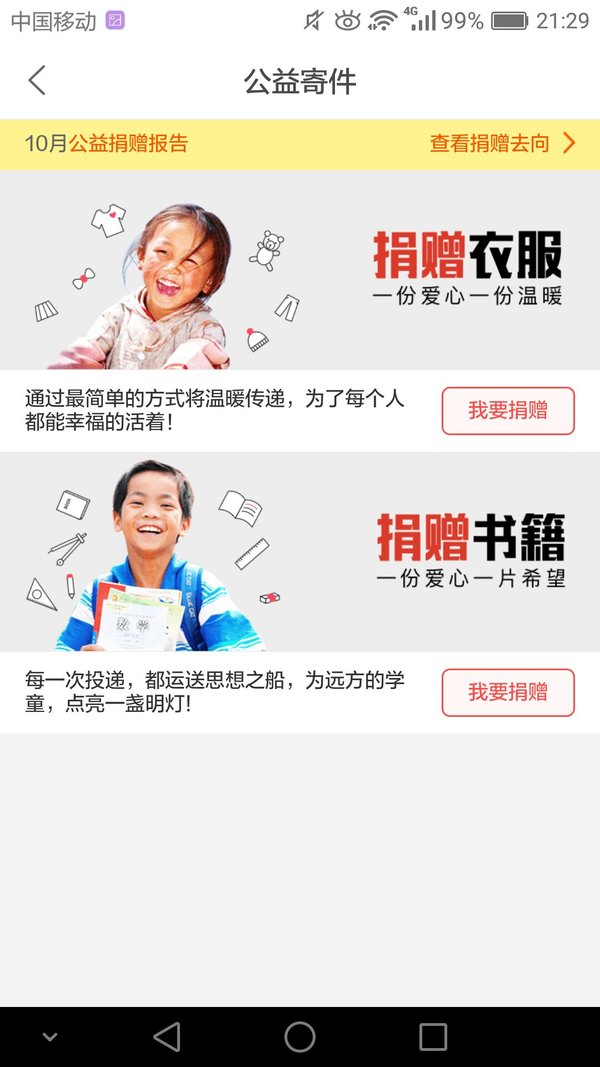Go to the system home screen
600x1067 pixels.
(x=299, y=1037)
